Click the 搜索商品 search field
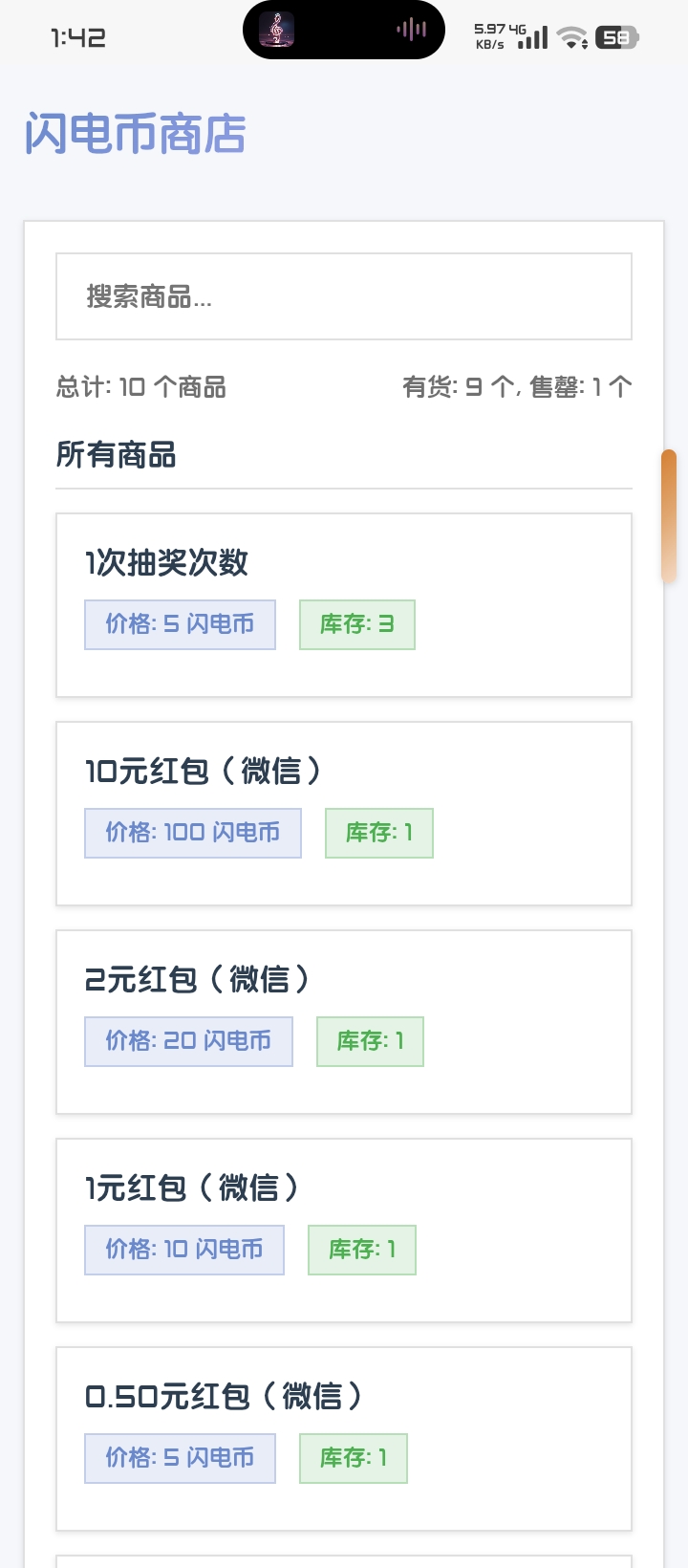 click(344, 297)
